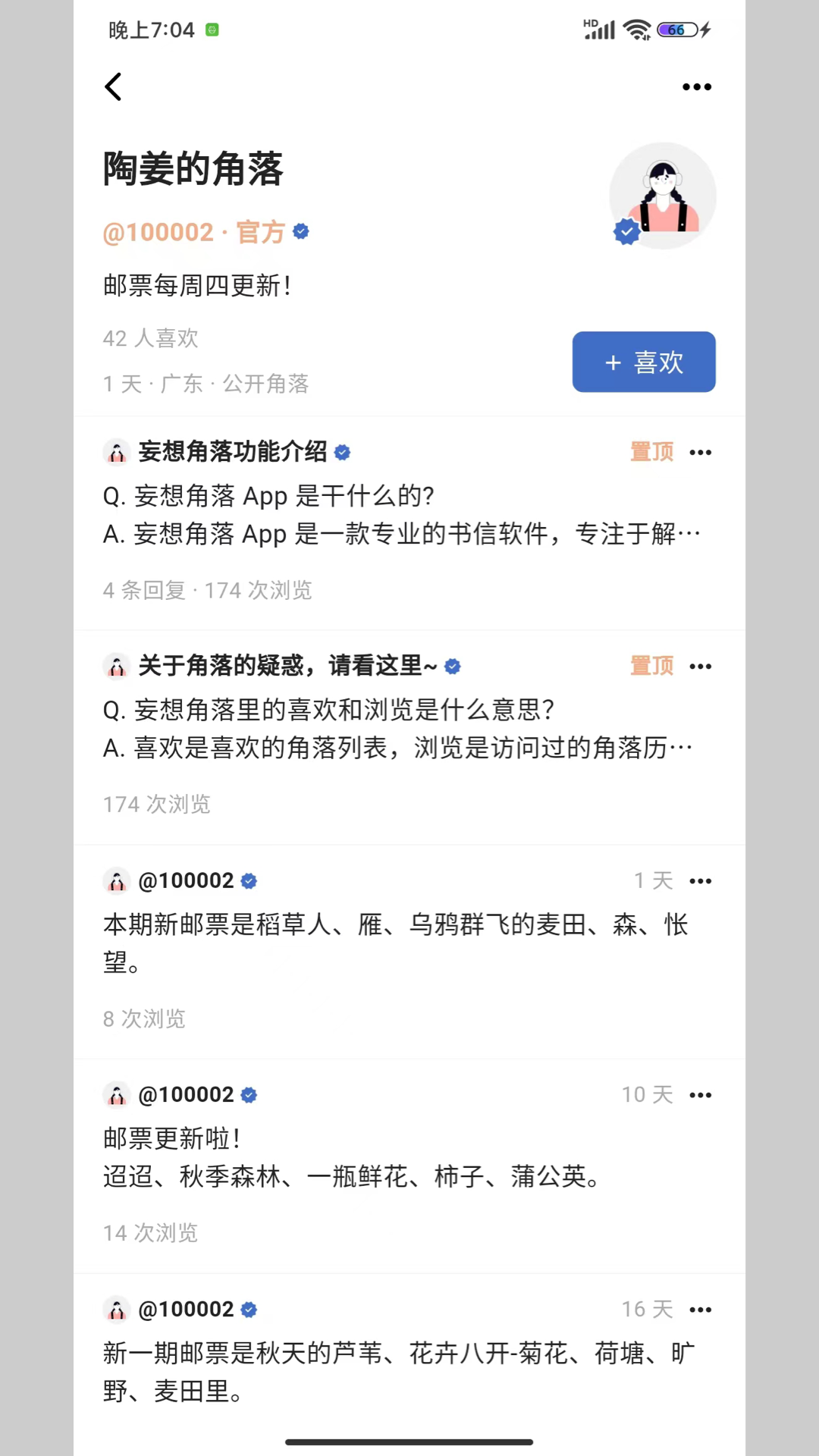Tap verified badge beside @100002 in the 1天 post
819x1456 pixels.
coord(248,881)
